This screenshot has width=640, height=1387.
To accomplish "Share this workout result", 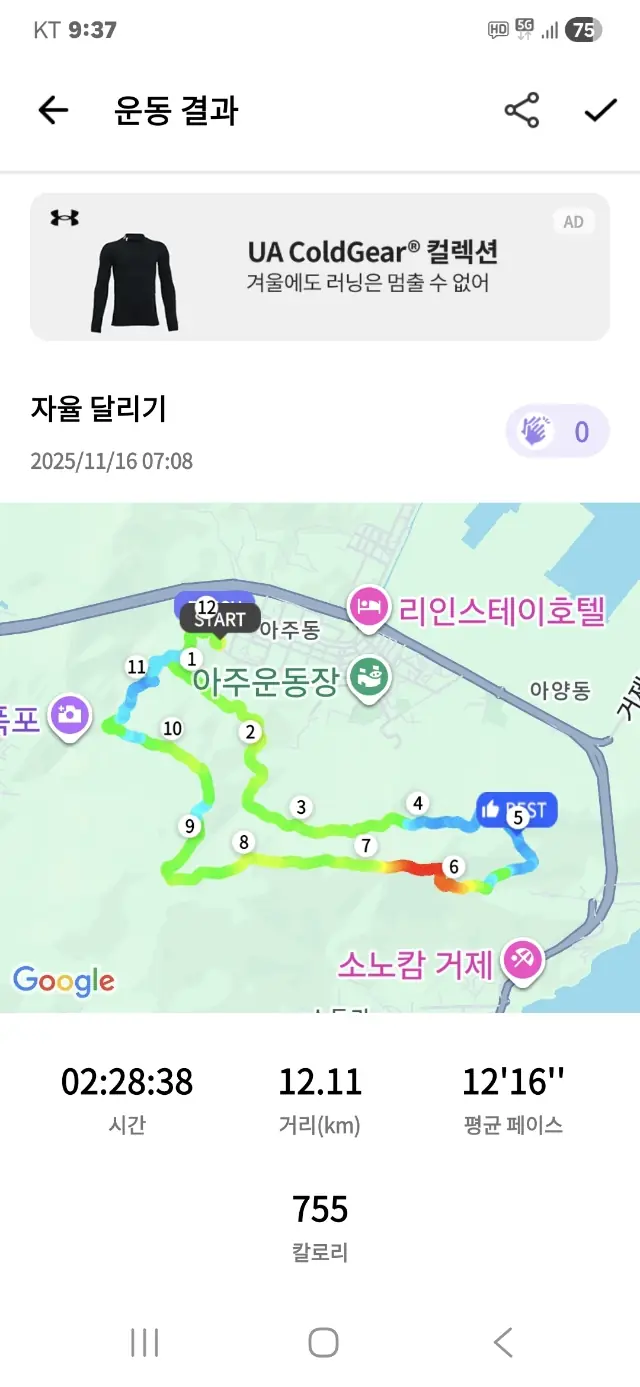I will [x=521, y=110].
